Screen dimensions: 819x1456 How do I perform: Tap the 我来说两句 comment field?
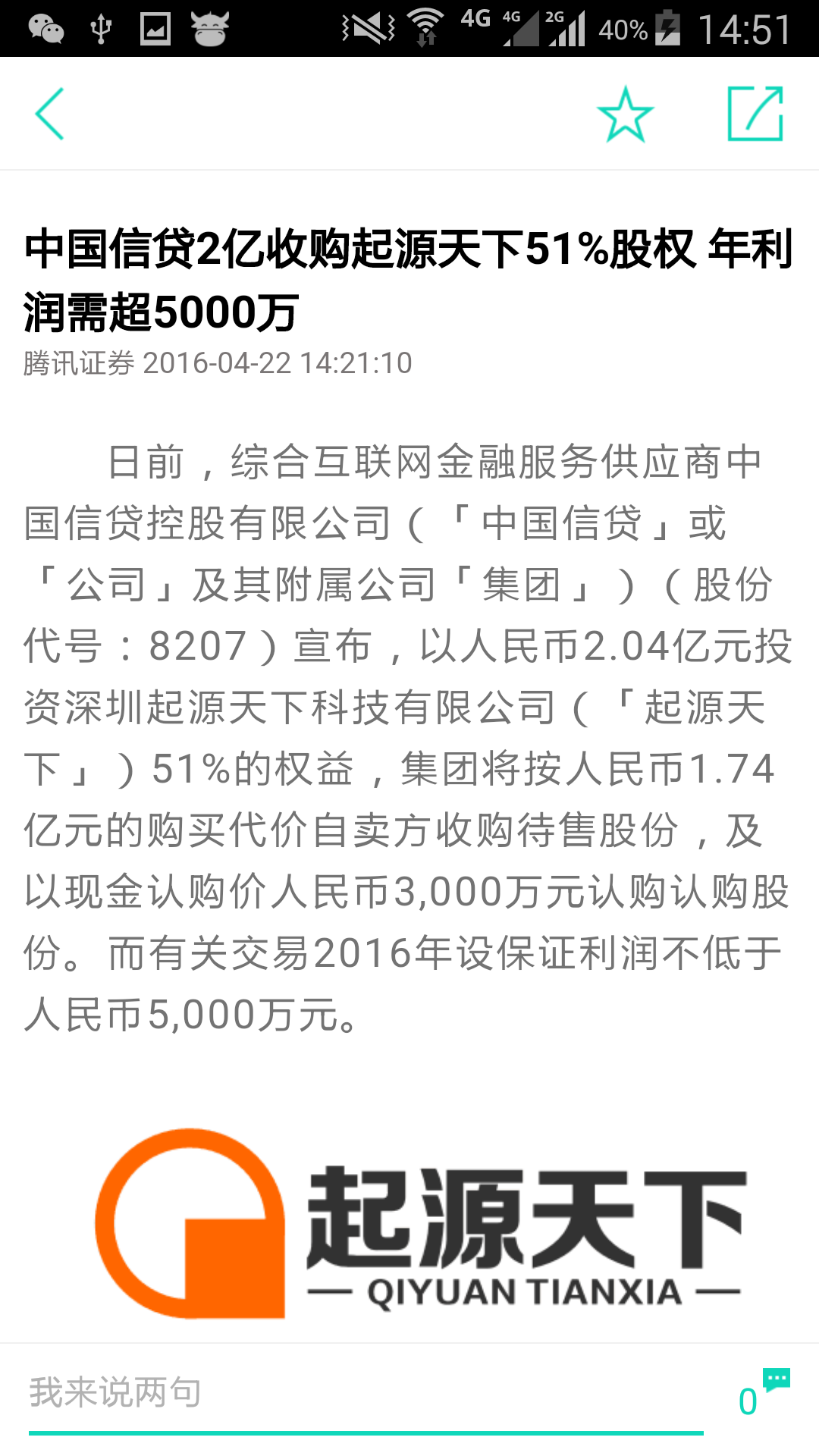click(x=364, y=1392)
